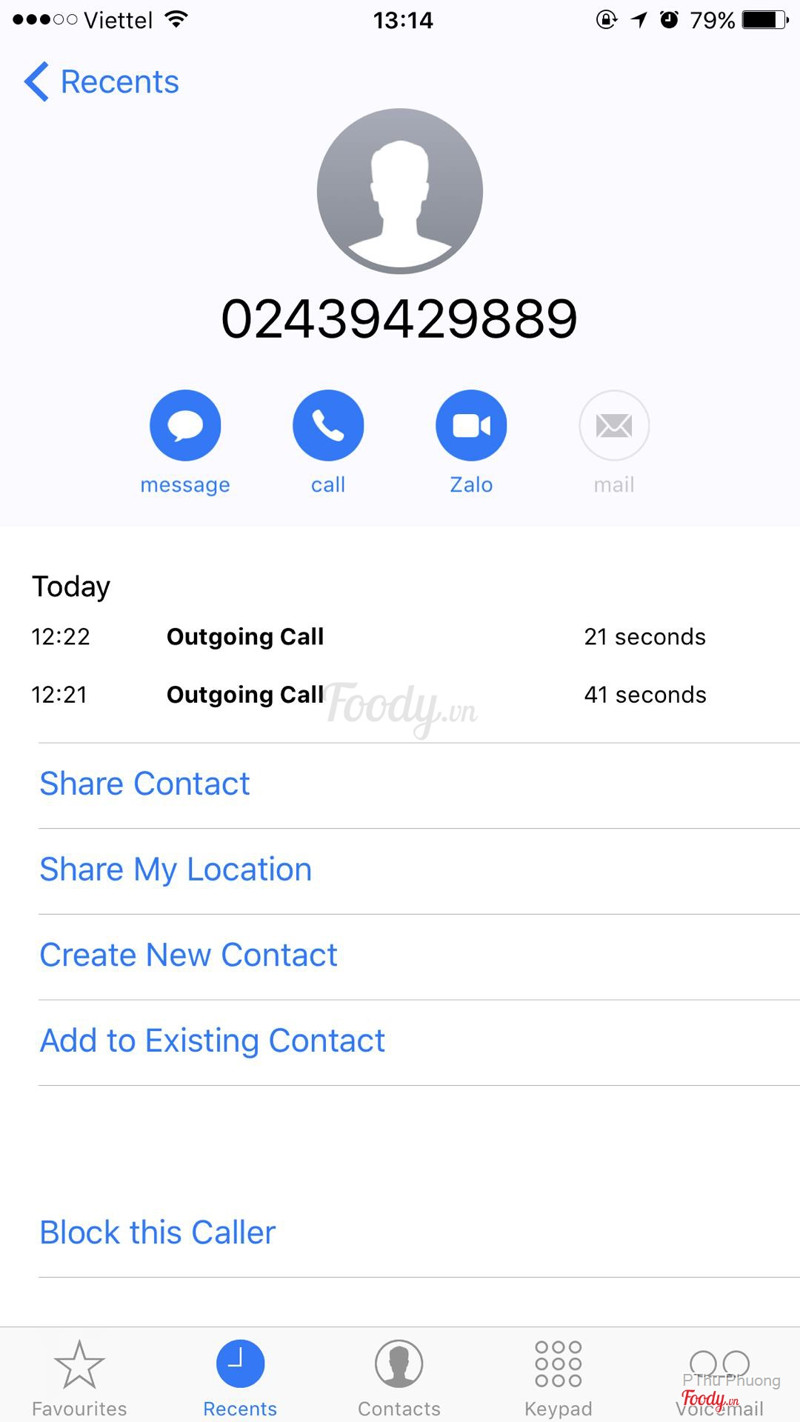This screenshot has width=800, height=1422.
Task: Select Share My Location
Action: pyautogui.click(x=176, y=870)
